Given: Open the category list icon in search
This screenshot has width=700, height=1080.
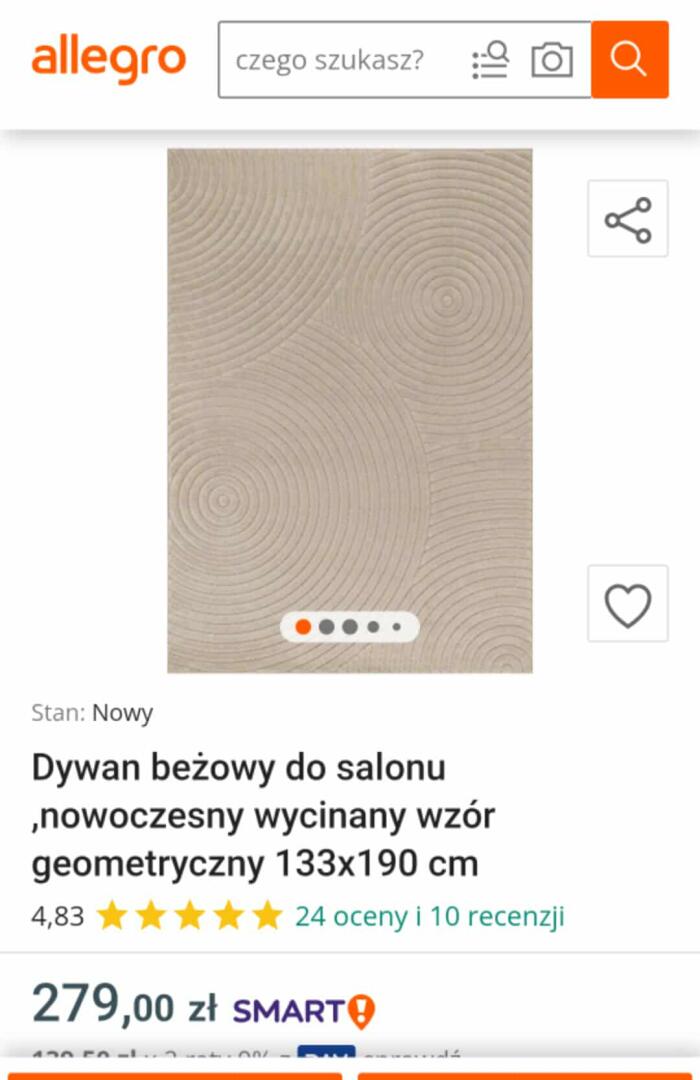Looking at the screenshot, I should click(x=490, y=60).
